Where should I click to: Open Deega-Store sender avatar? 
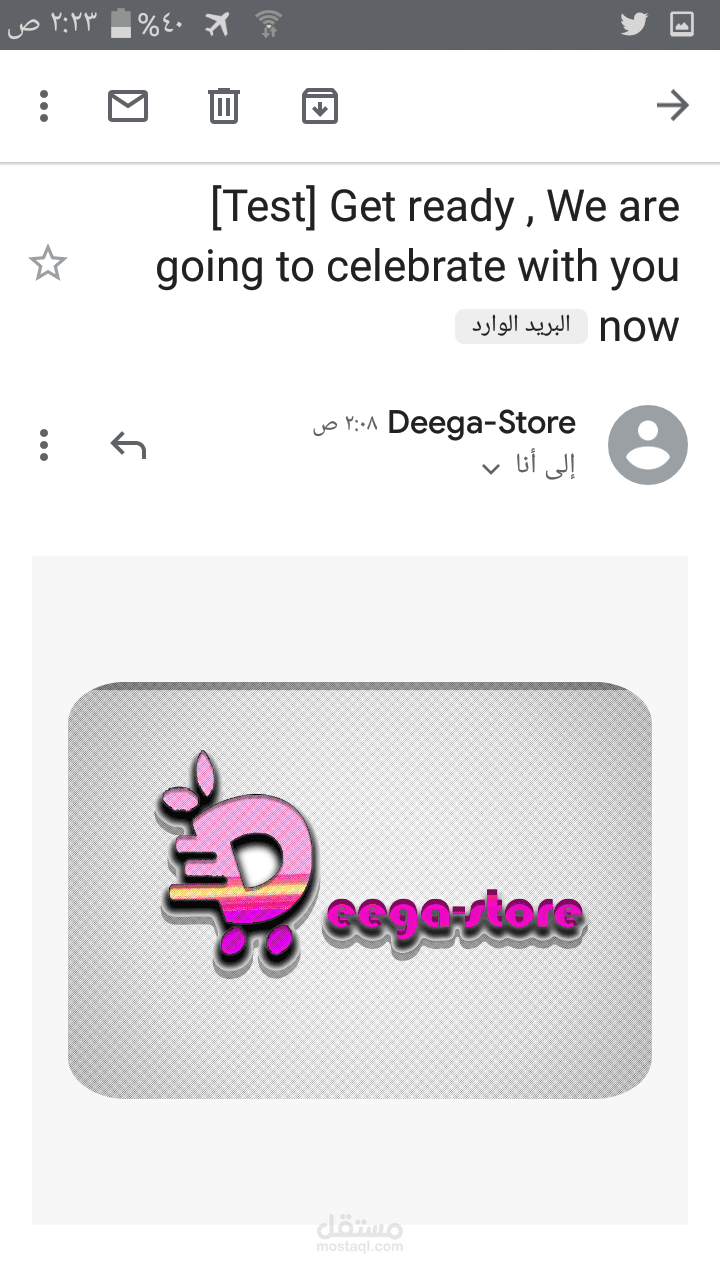[x=648, y=445]
